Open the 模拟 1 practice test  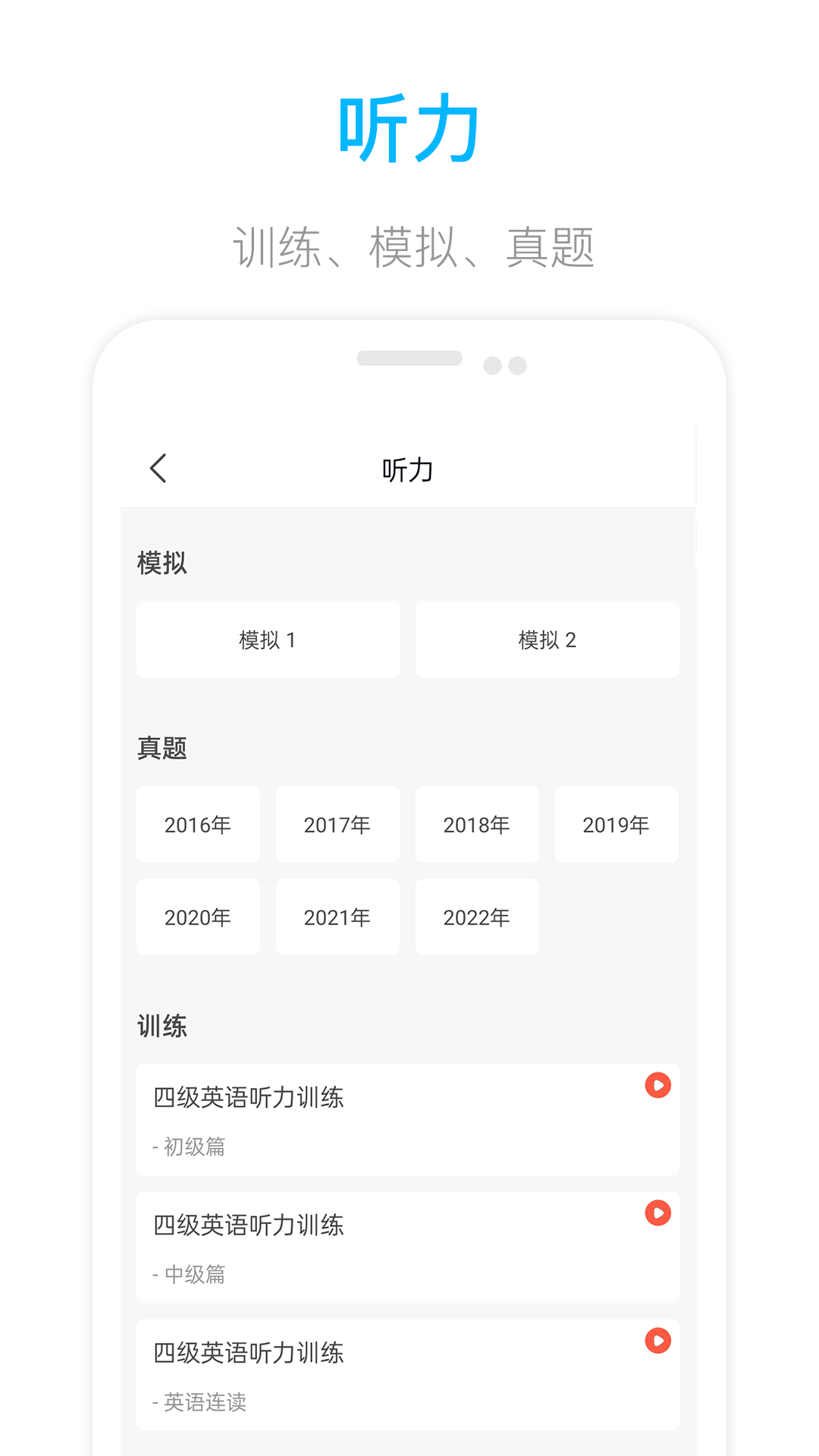click(x=267, y=639)
